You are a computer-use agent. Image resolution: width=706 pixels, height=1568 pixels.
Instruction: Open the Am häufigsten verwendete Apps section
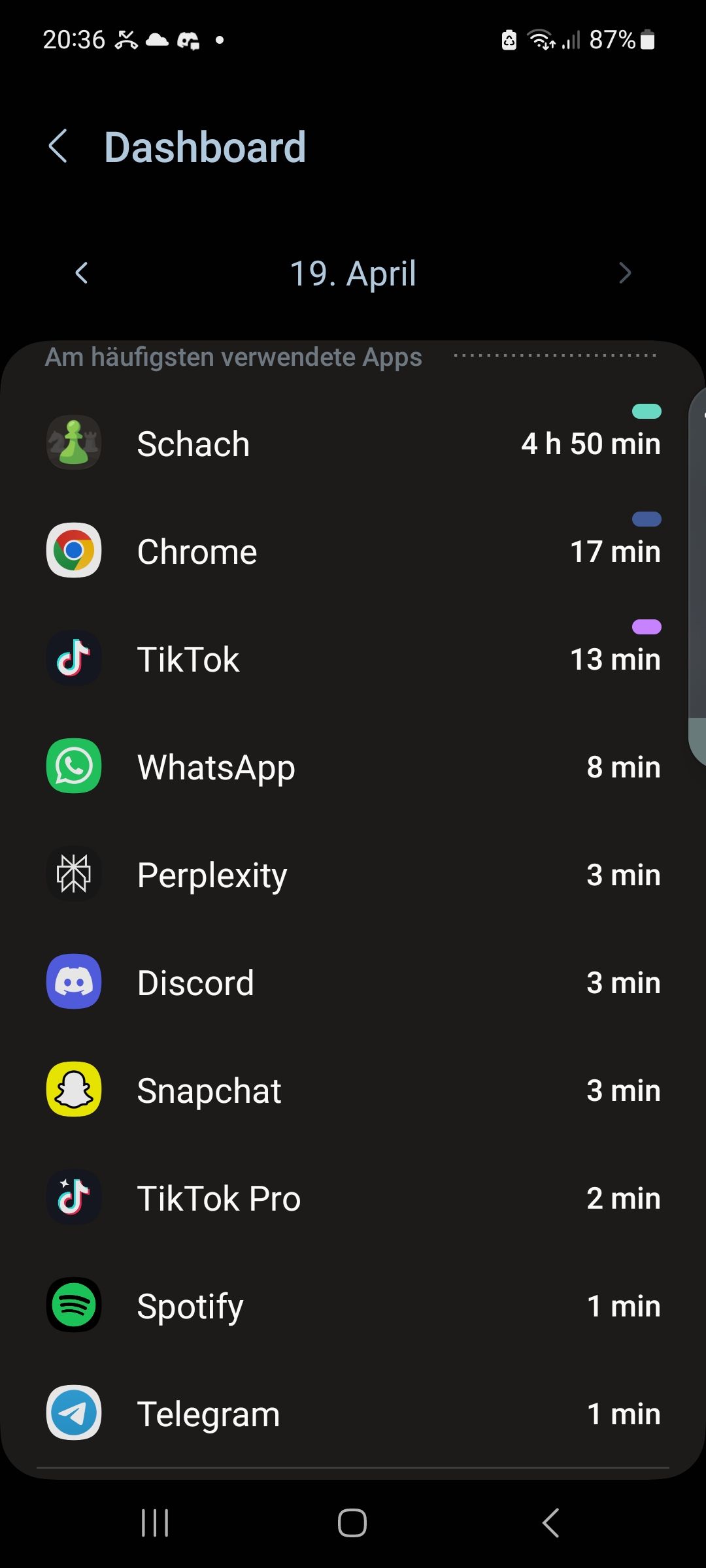233,357
